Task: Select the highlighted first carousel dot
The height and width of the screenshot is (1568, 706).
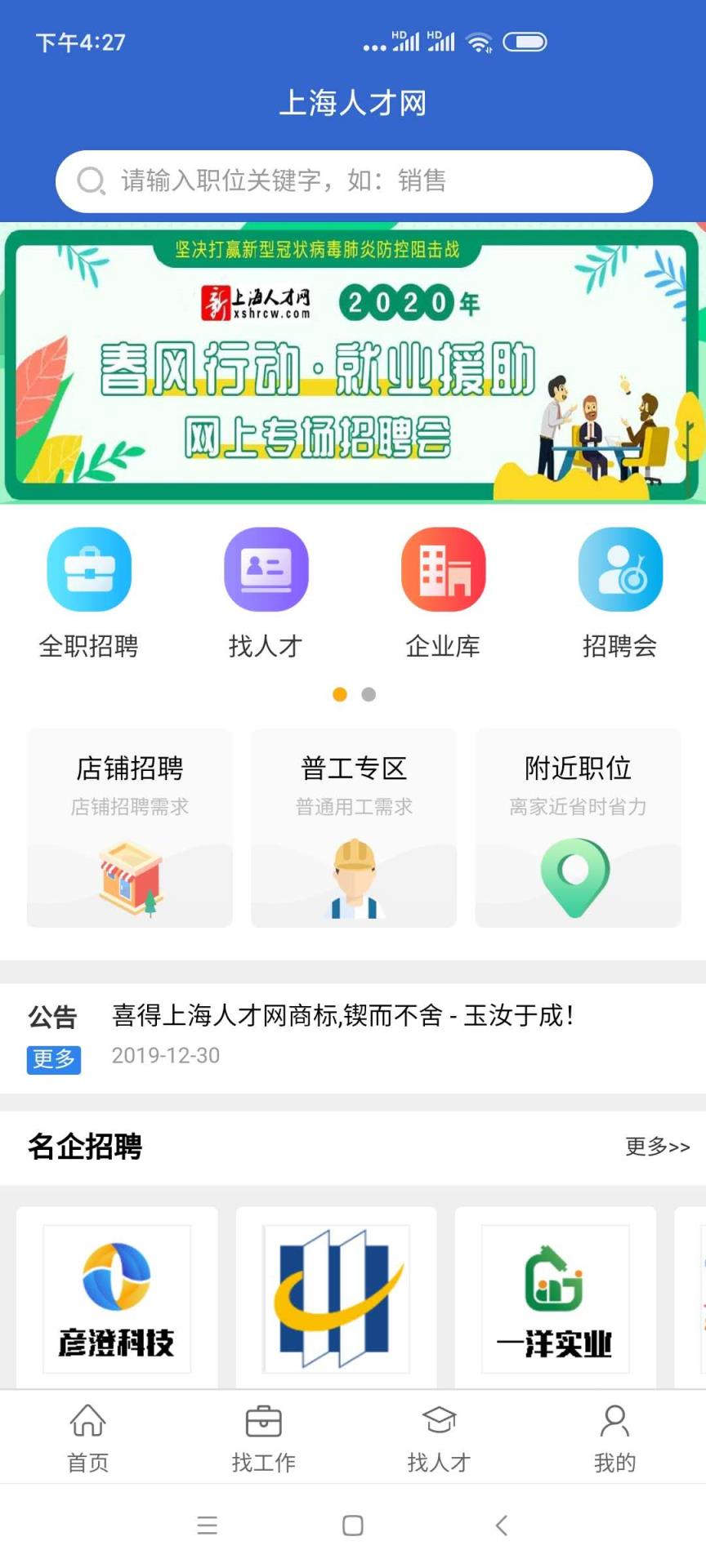Action: coord(340,695)
